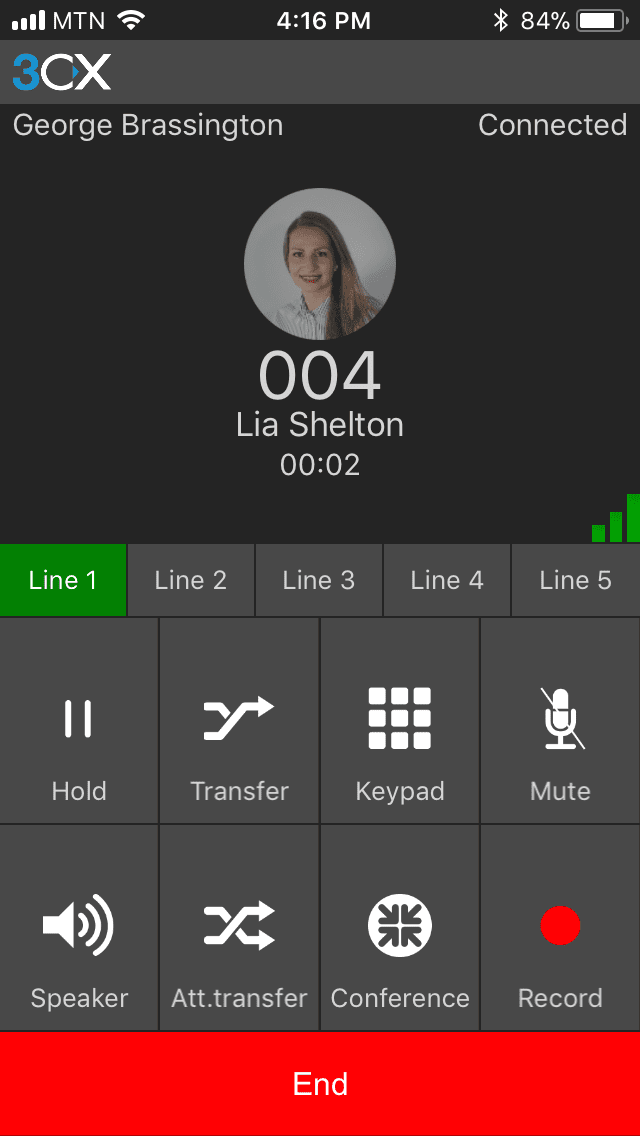
Task: End the call with Lia Shelton
Action: pos(320,1084)
